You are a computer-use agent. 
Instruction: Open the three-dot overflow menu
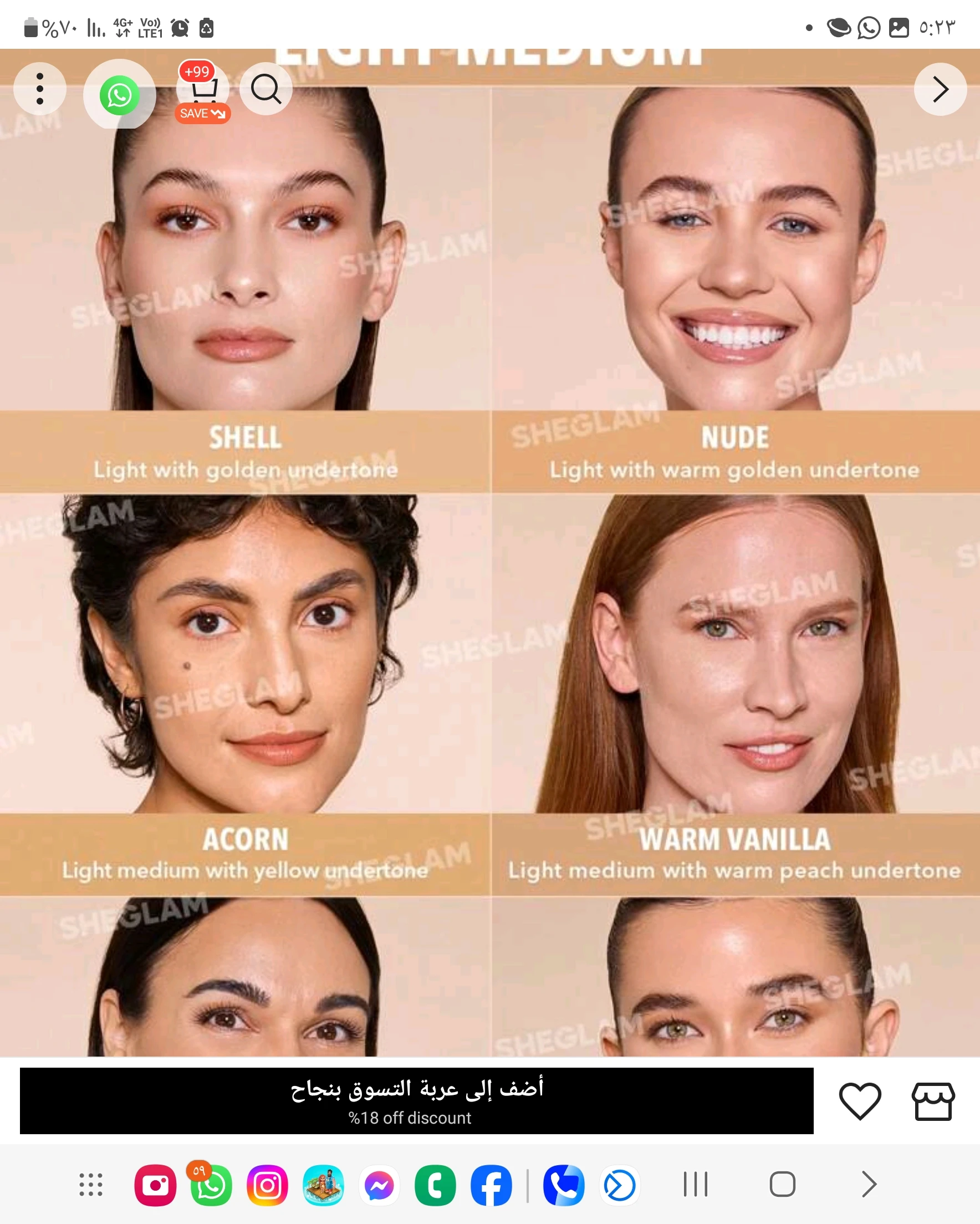click(x=40, y=89)
